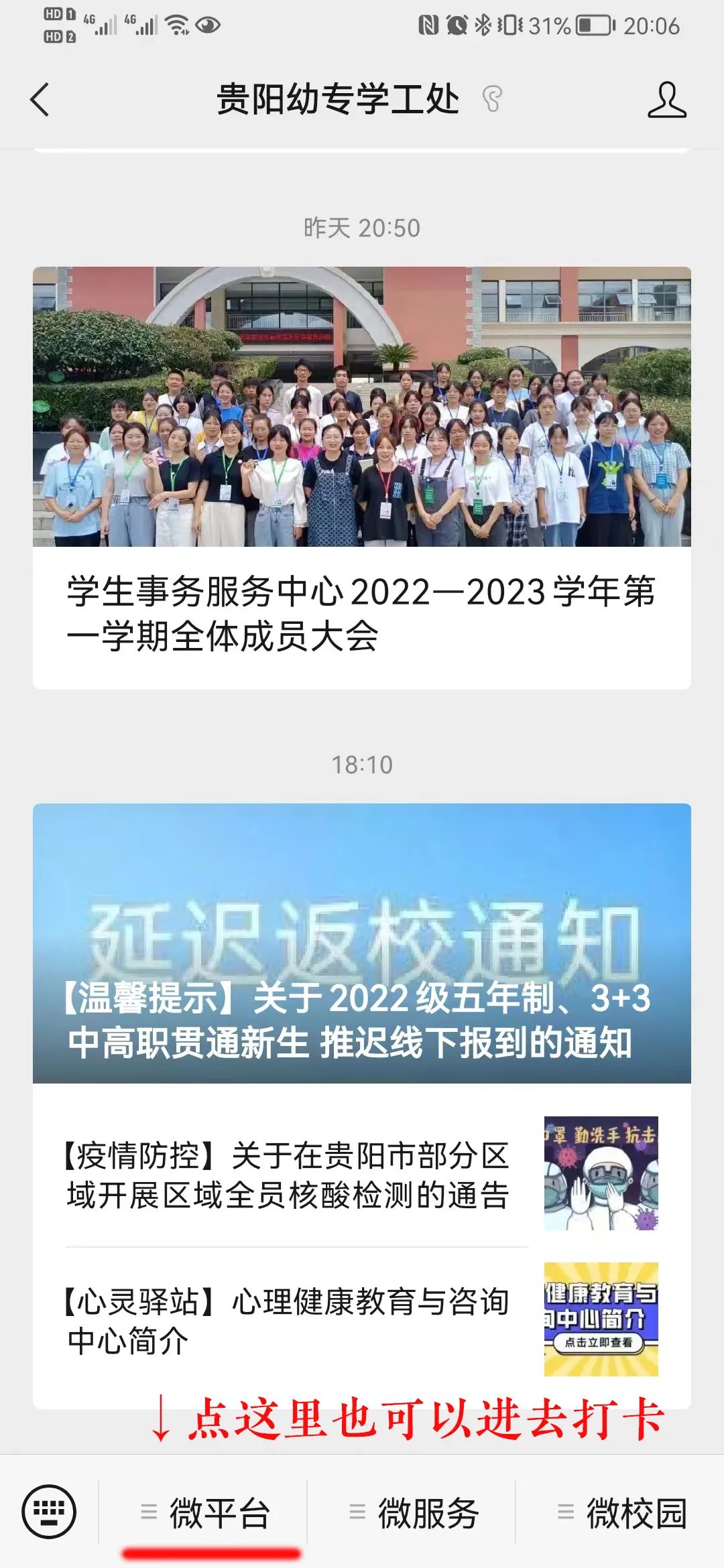Viewport: 724px width, 1568px height.
Task: Open the 微服务 menu
Action: (414, 1513)
